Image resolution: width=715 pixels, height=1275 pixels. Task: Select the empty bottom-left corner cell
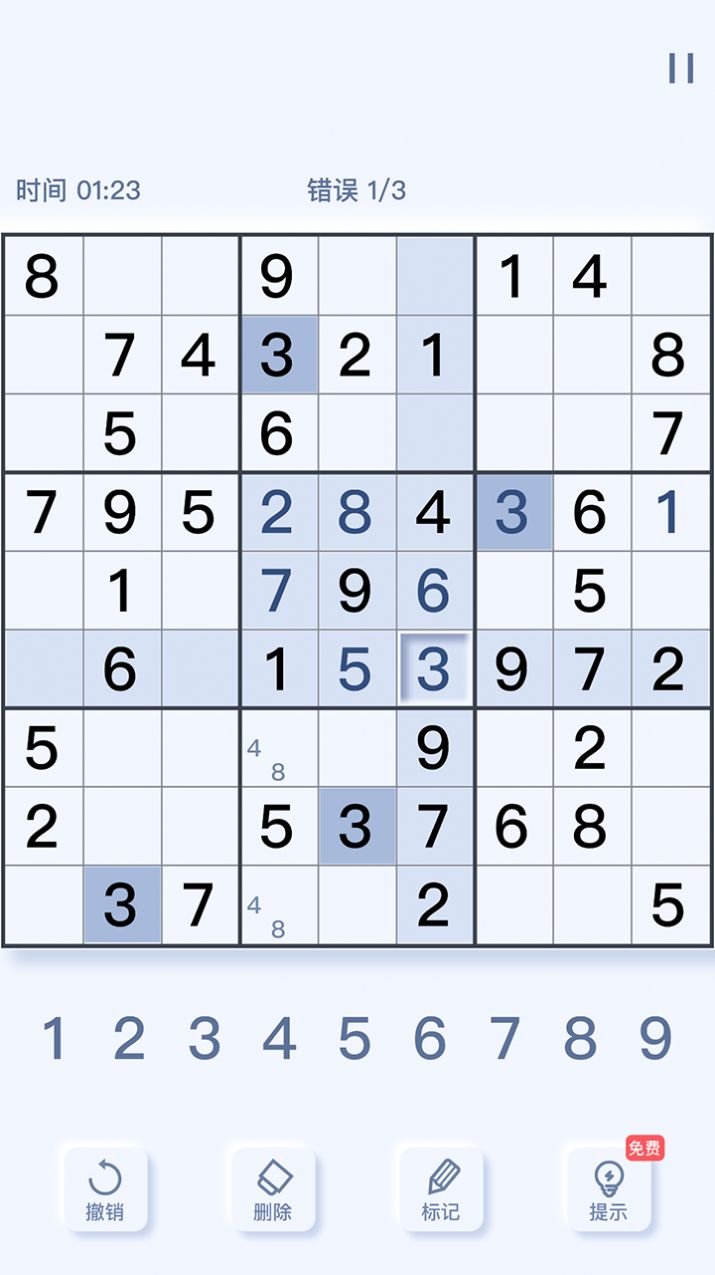44,905
